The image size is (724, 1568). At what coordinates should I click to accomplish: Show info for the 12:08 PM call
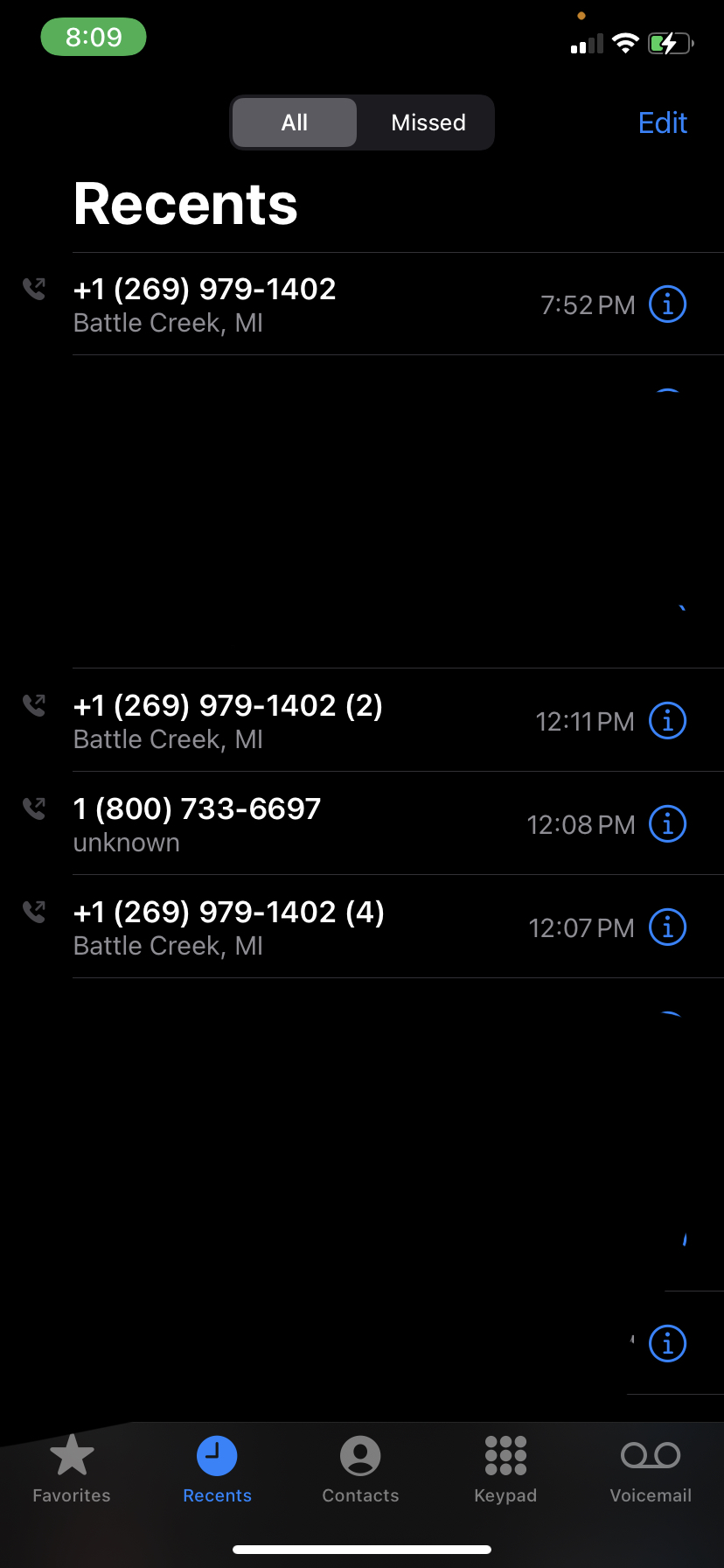[667, 824]
